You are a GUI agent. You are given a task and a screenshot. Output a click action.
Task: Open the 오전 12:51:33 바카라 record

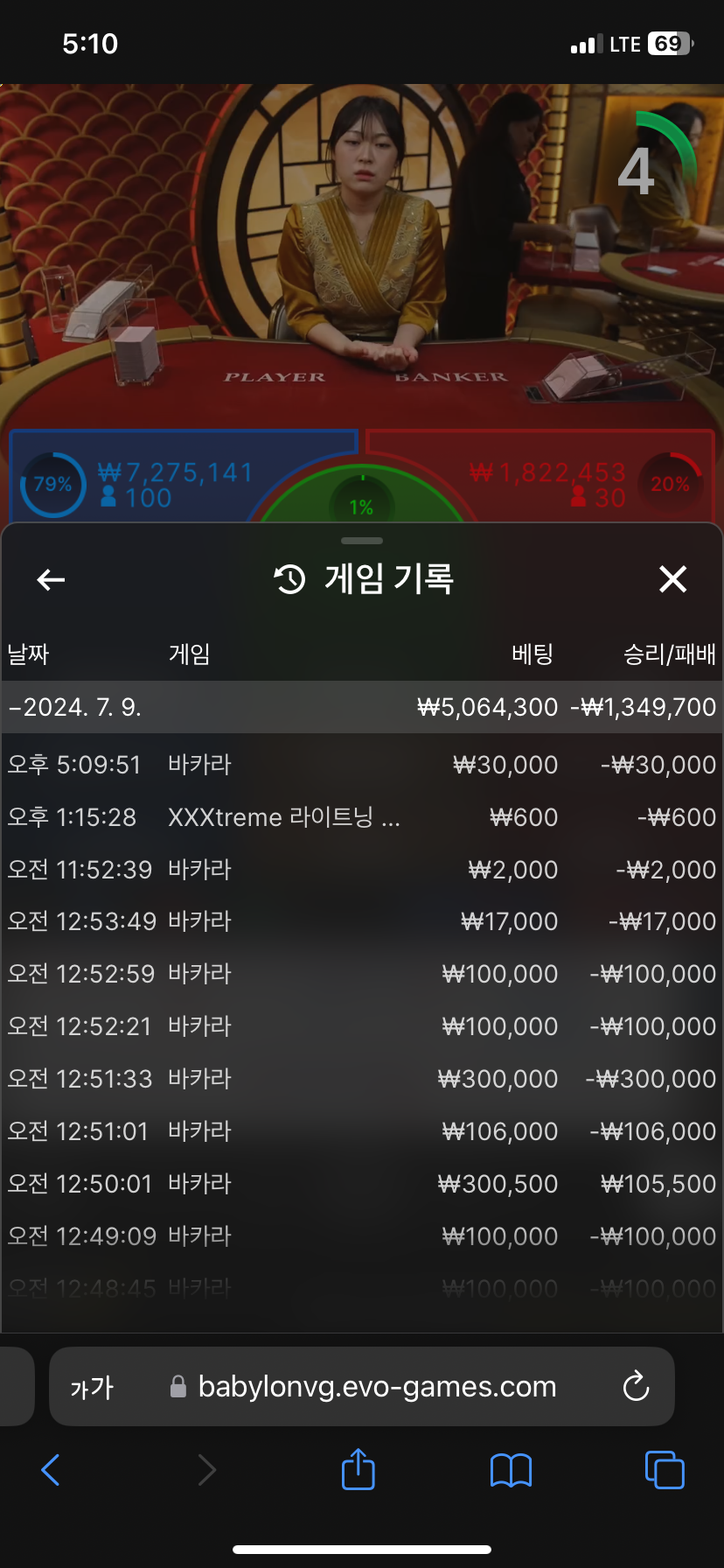pyautogui.click(x=361, y=1079)
